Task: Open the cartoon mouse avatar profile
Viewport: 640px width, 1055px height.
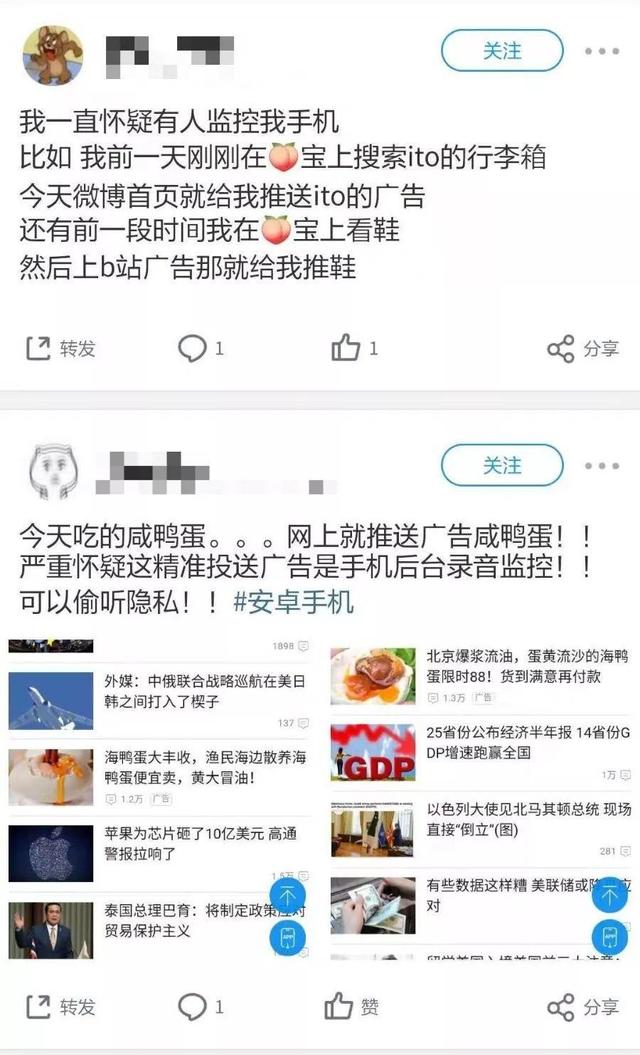Action: coord(52,56)
